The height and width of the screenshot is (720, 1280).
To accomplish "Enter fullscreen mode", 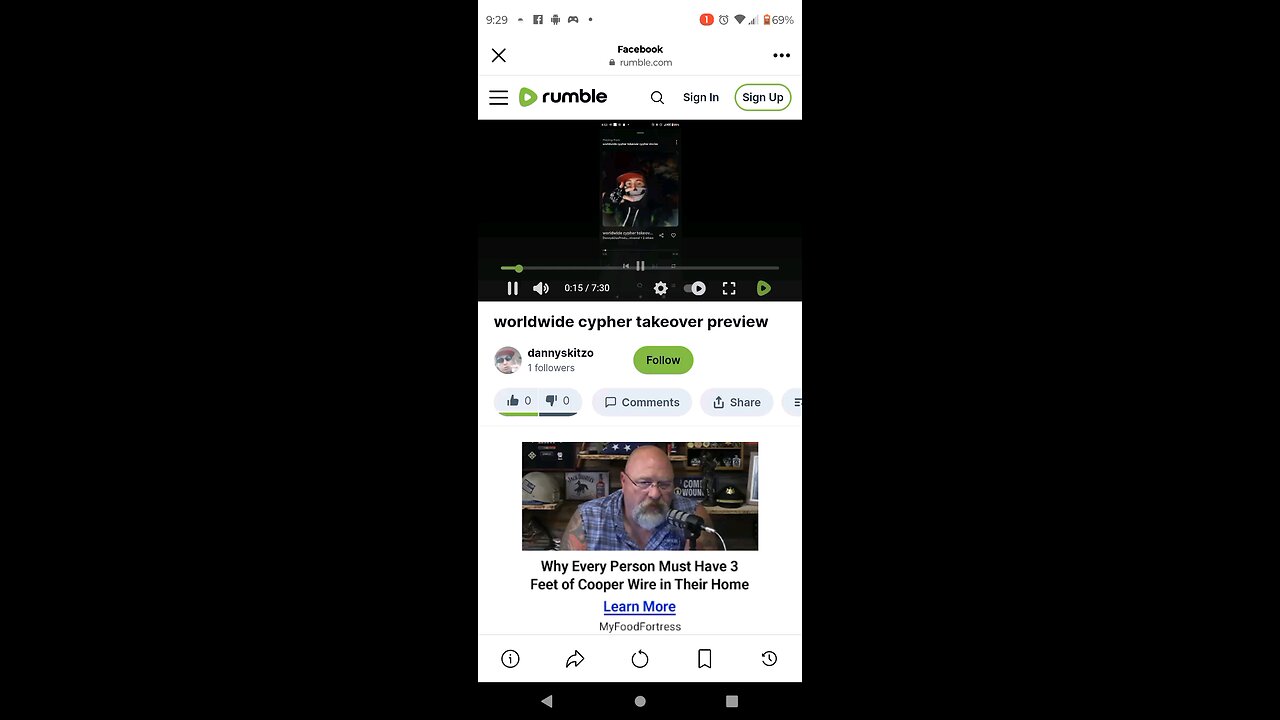I will 729,288.
